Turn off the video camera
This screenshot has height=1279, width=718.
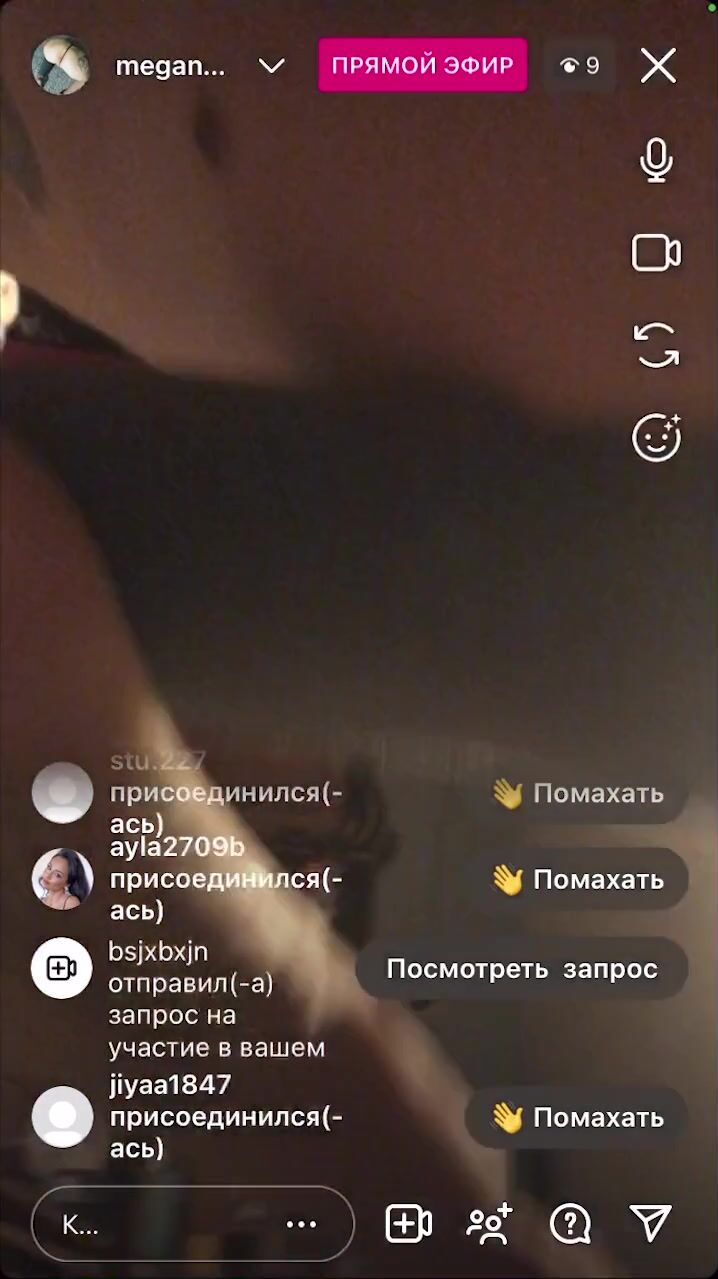tap(656, 253)
